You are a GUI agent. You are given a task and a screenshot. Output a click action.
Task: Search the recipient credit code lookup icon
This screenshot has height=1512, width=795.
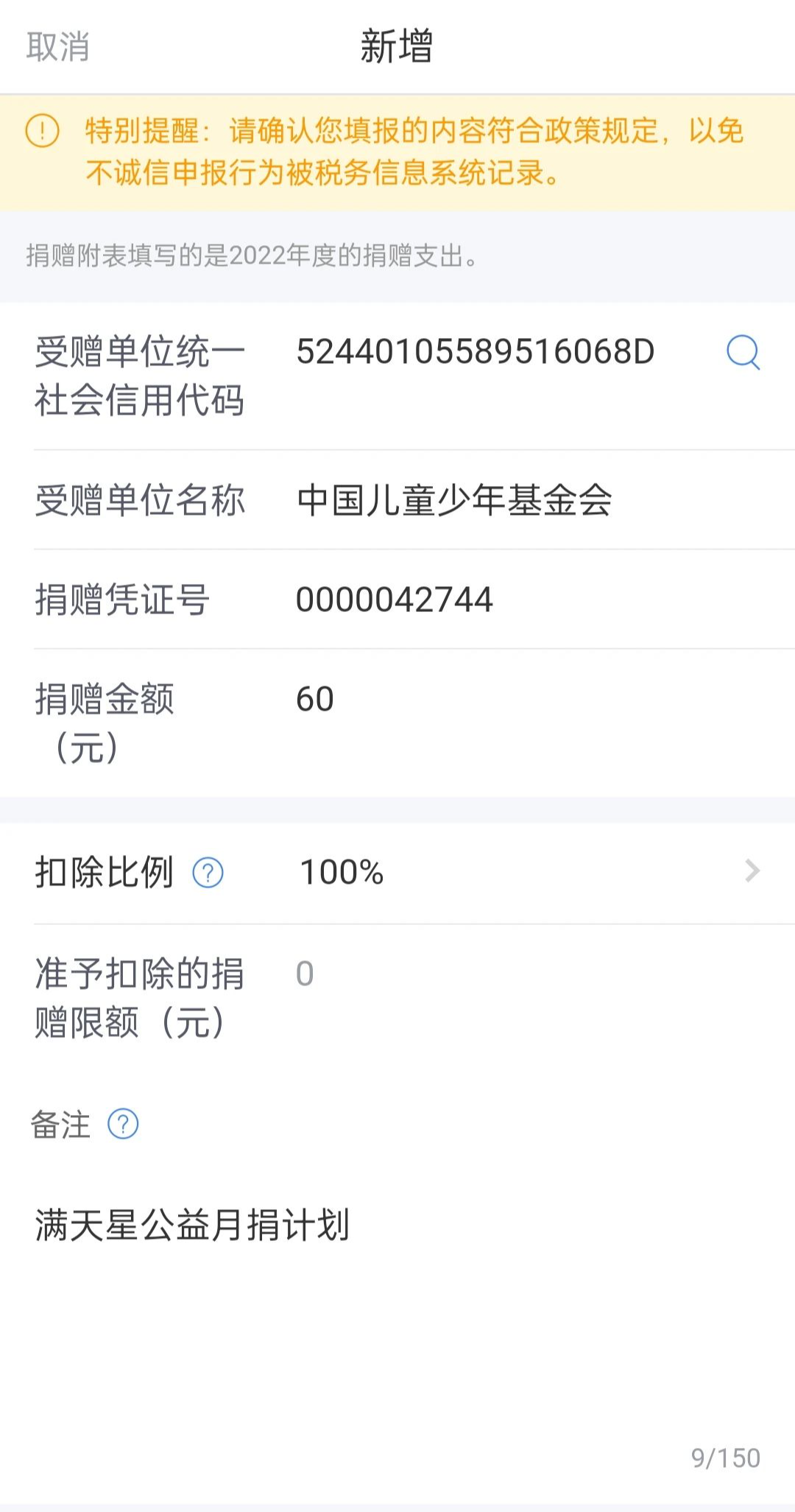(743, 352)
